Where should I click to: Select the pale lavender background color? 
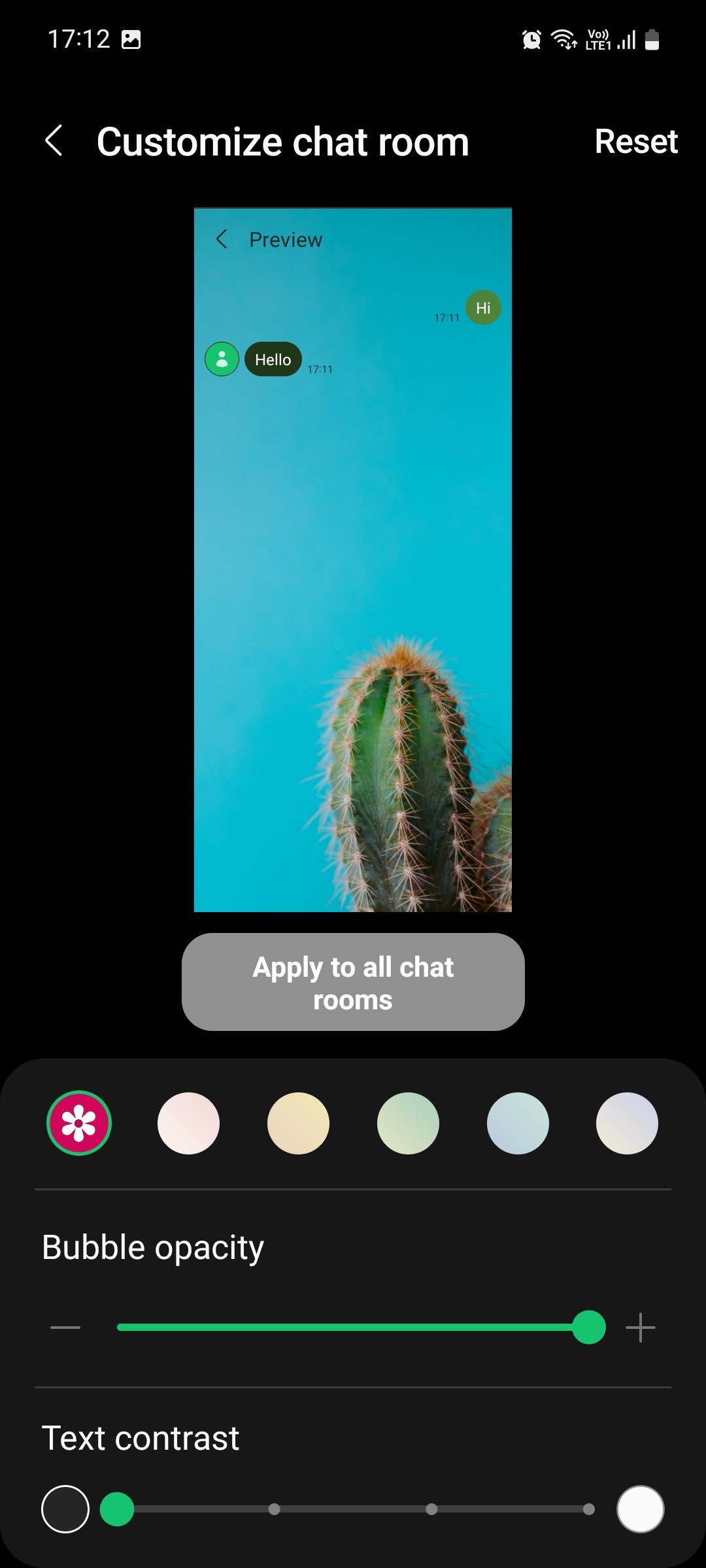click(627, 1123)
